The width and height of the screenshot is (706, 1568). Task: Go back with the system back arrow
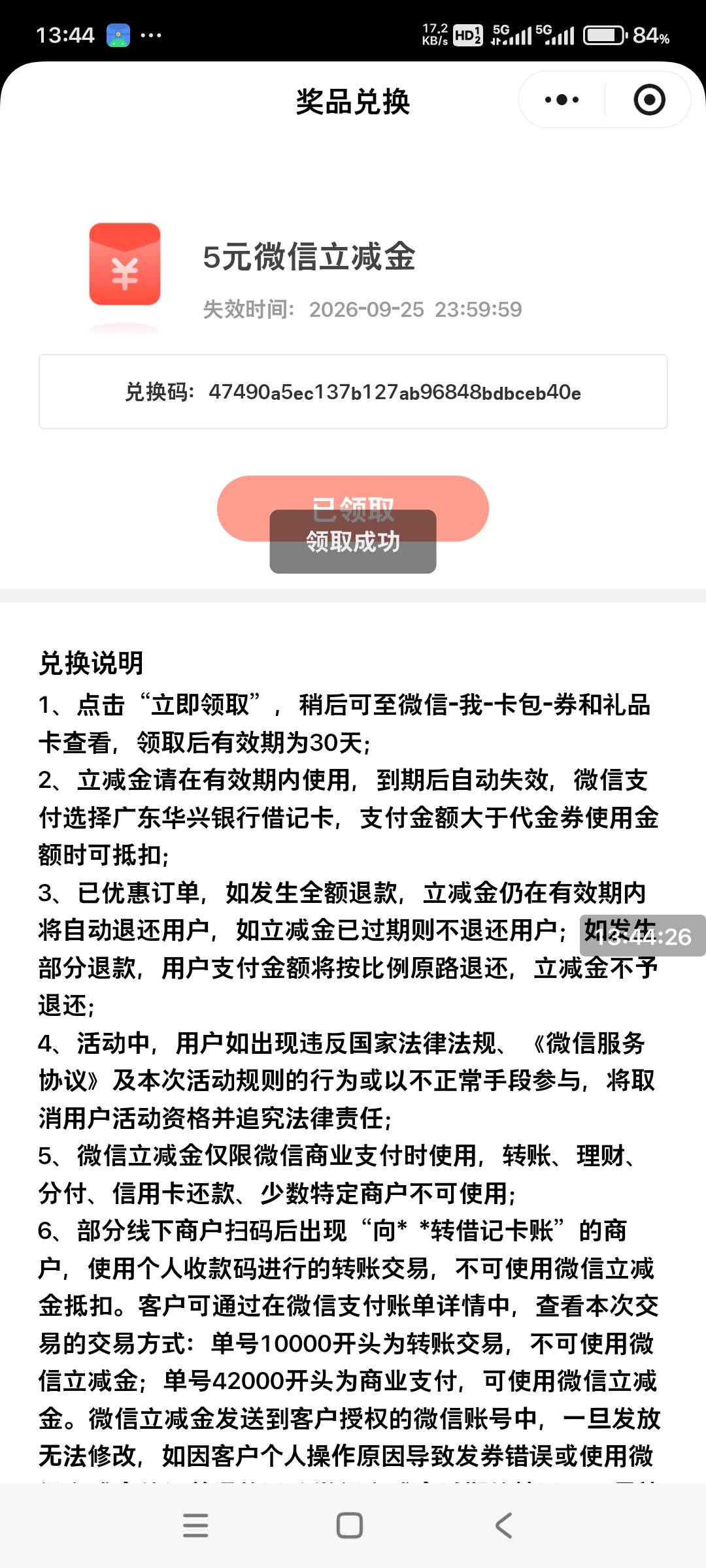tap(503, 1526)
